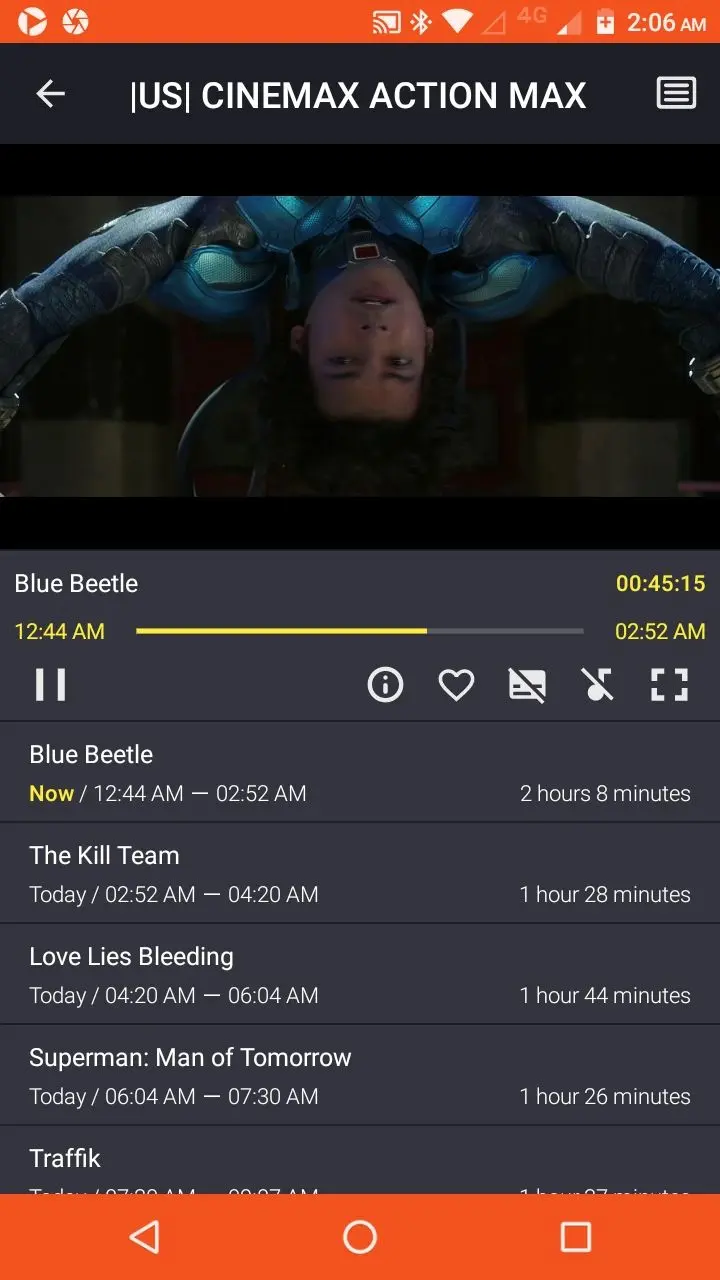Image resolution: width=720 pixels, height=1280 pixels.
Task: Tap the video player area
Action: click(360, 347)
